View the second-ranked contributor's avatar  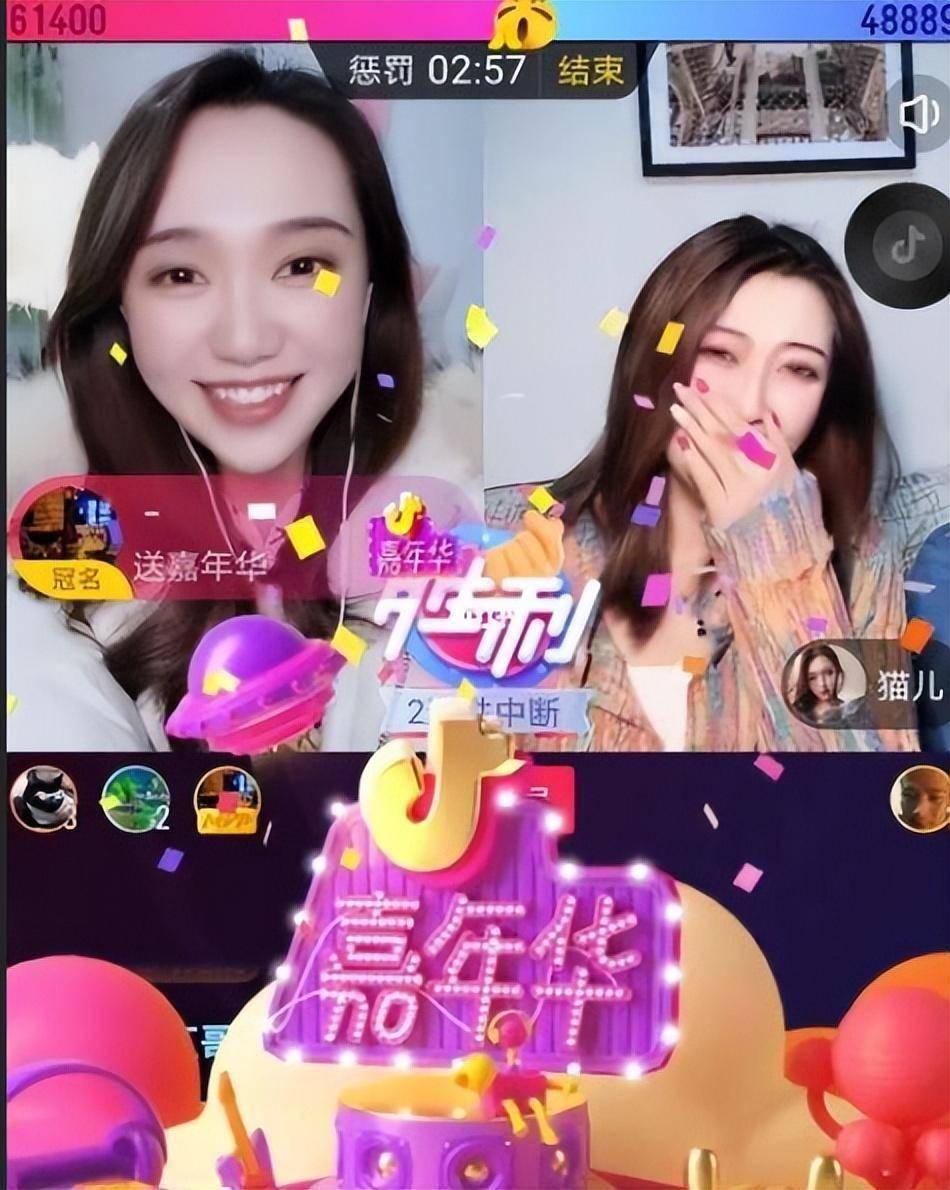[x=135, y=798]
